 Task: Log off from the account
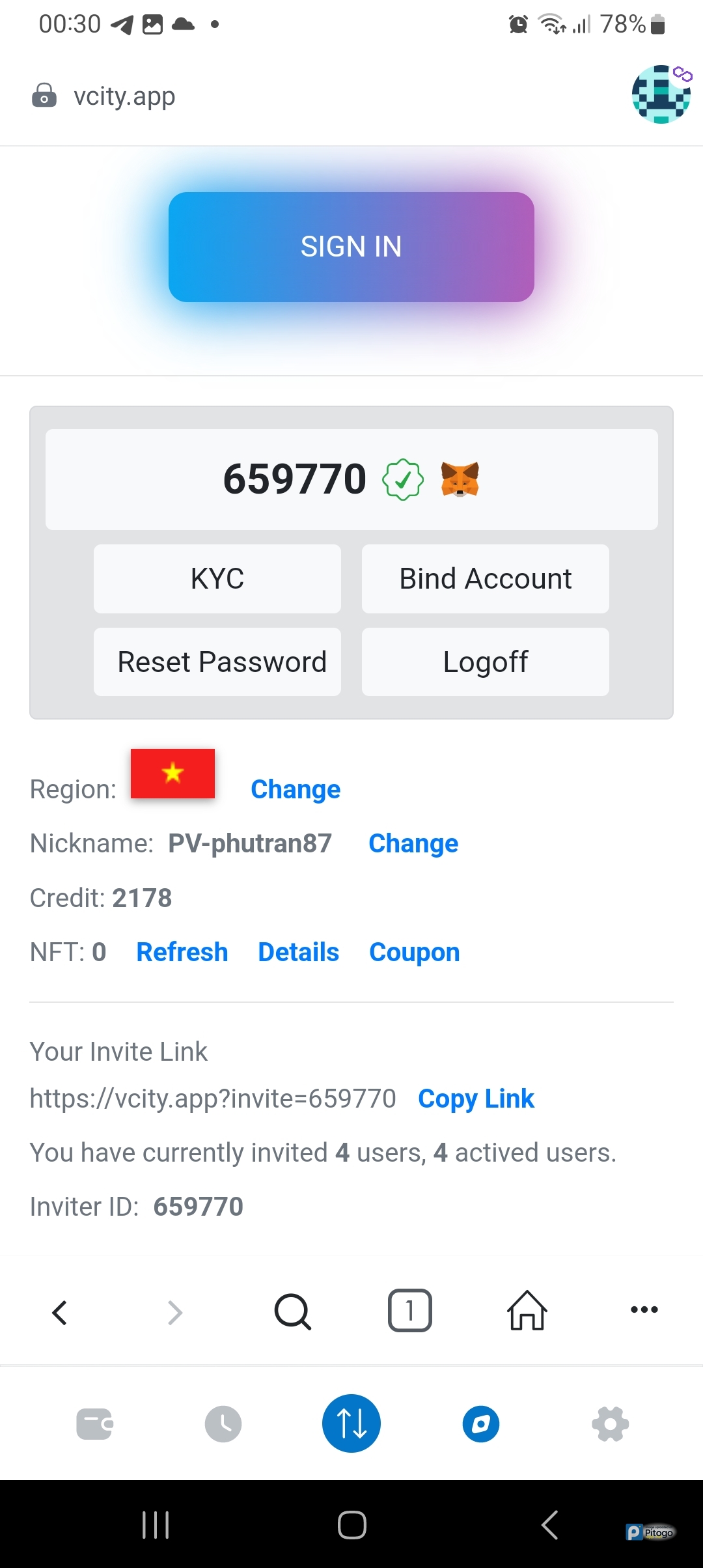[x=486, y=662]
